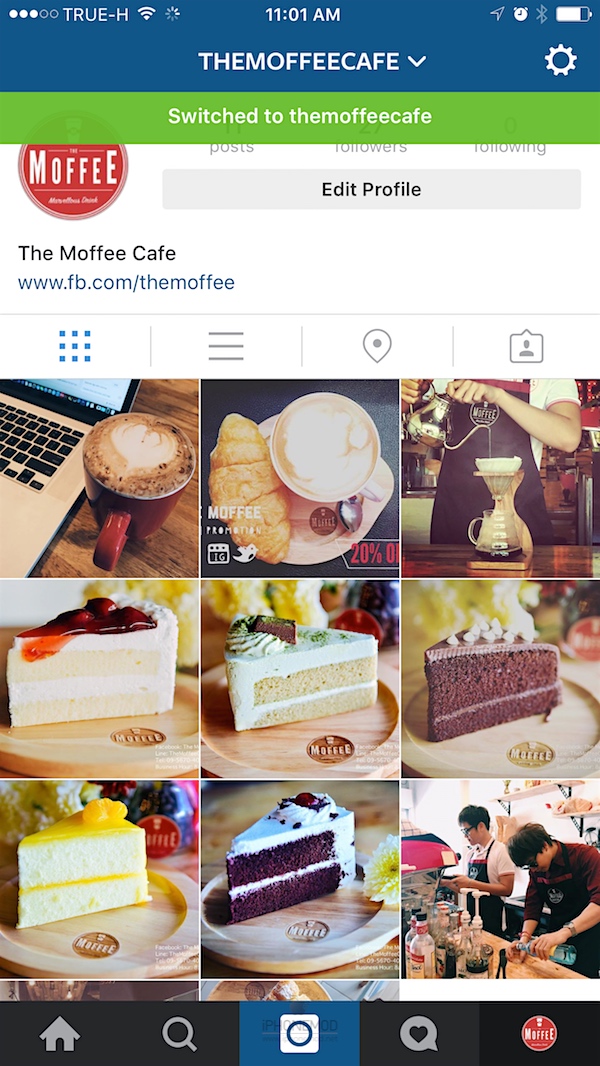Open the croissant and latte promotion photo
The image size is (600, 1066).
pos(300,478)
